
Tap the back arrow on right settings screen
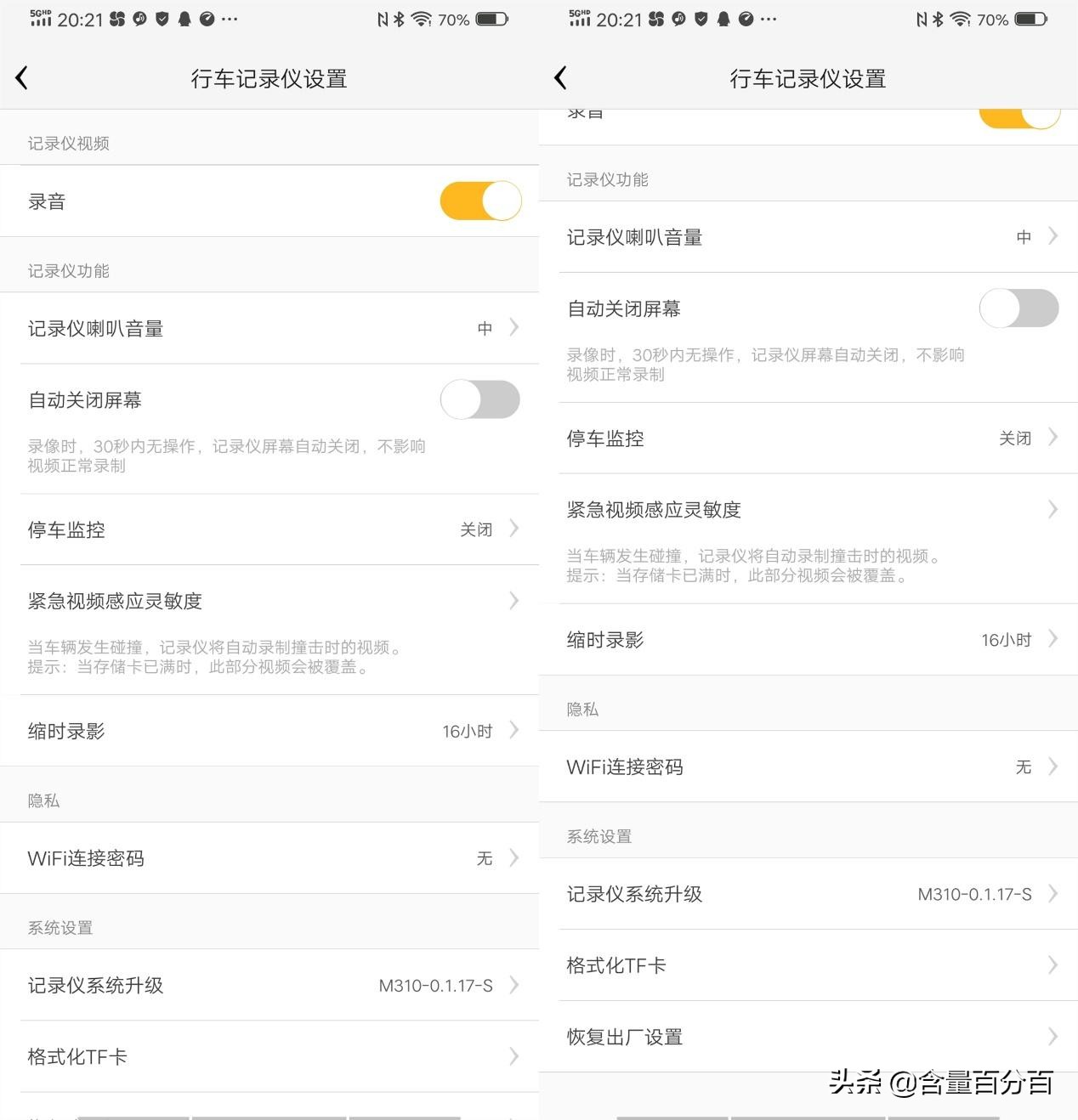click(560, 76)
